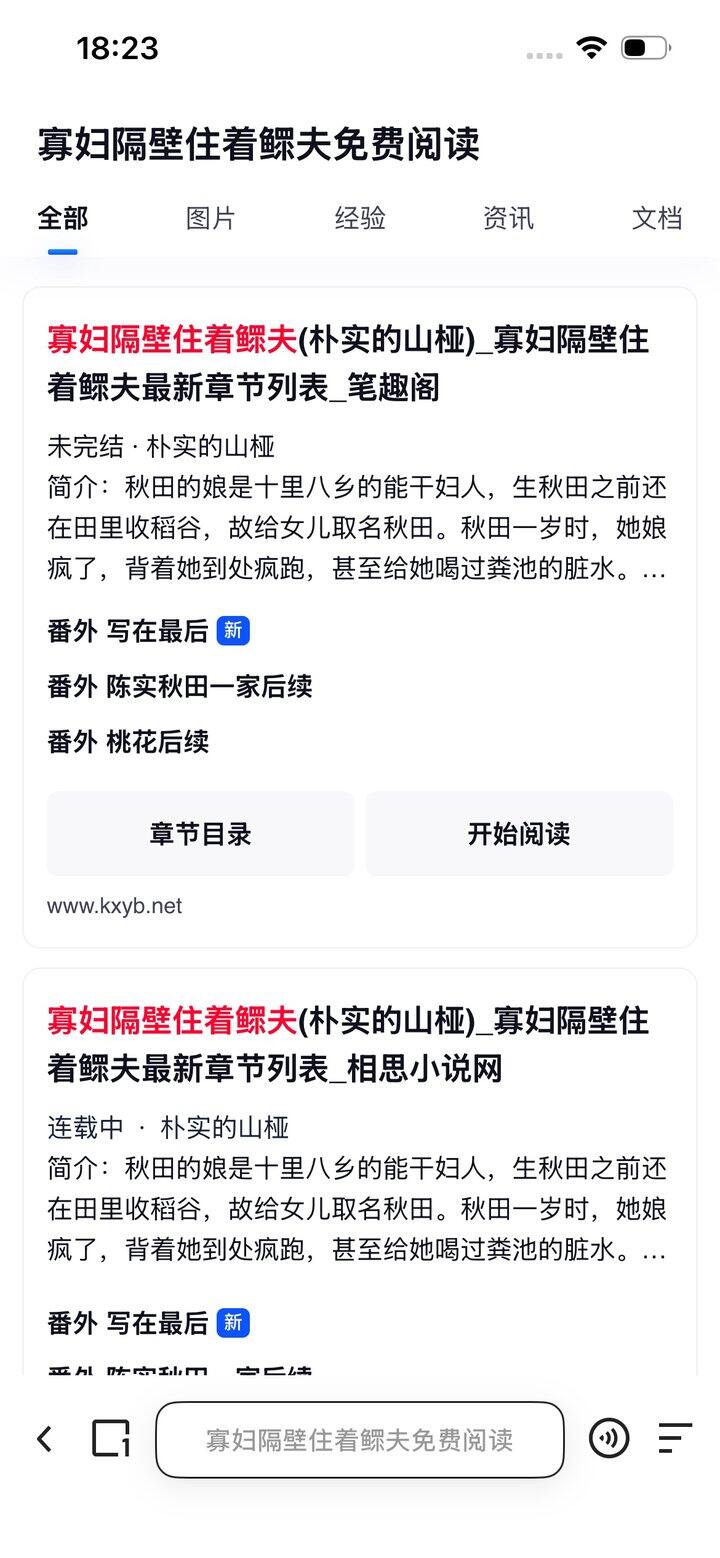Open the 相思小说网 result title
This screenshot has height=1558, width=720.
[347, 1044]
